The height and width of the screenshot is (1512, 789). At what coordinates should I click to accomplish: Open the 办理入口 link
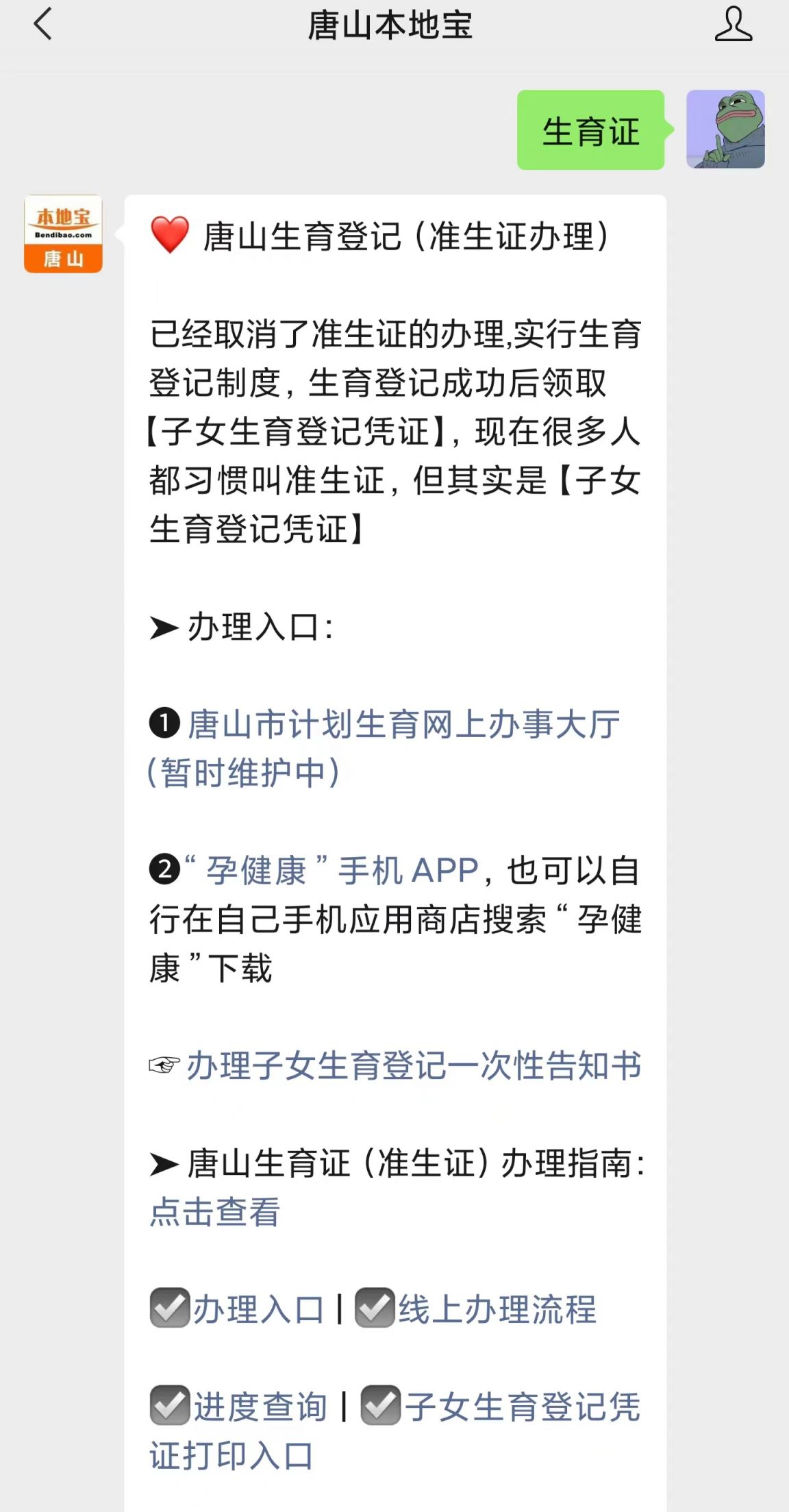(258, 1309)
